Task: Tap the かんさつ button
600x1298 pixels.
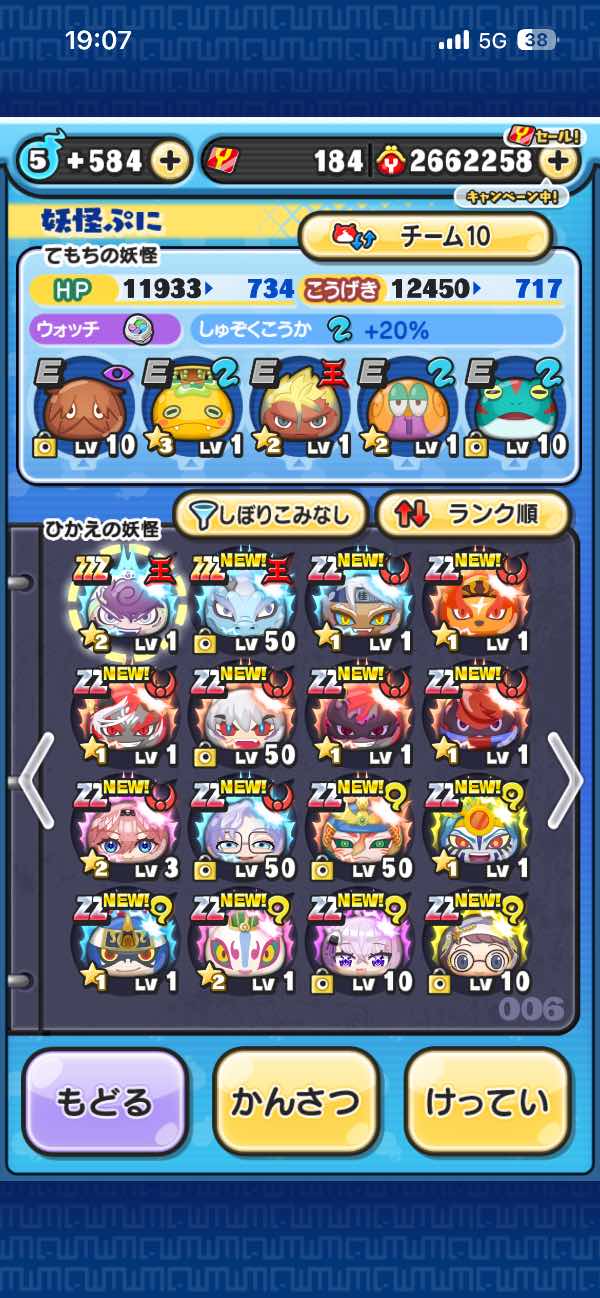Action: [295, 1102]
